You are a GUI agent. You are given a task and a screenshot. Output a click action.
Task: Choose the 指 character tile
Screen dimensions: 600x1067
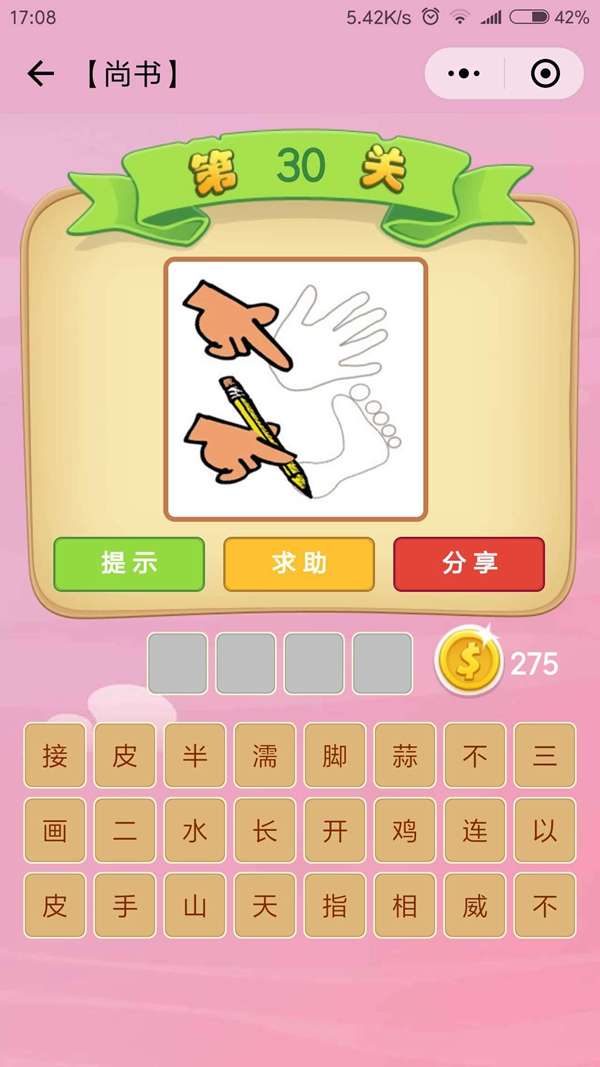tap(335, 905)
